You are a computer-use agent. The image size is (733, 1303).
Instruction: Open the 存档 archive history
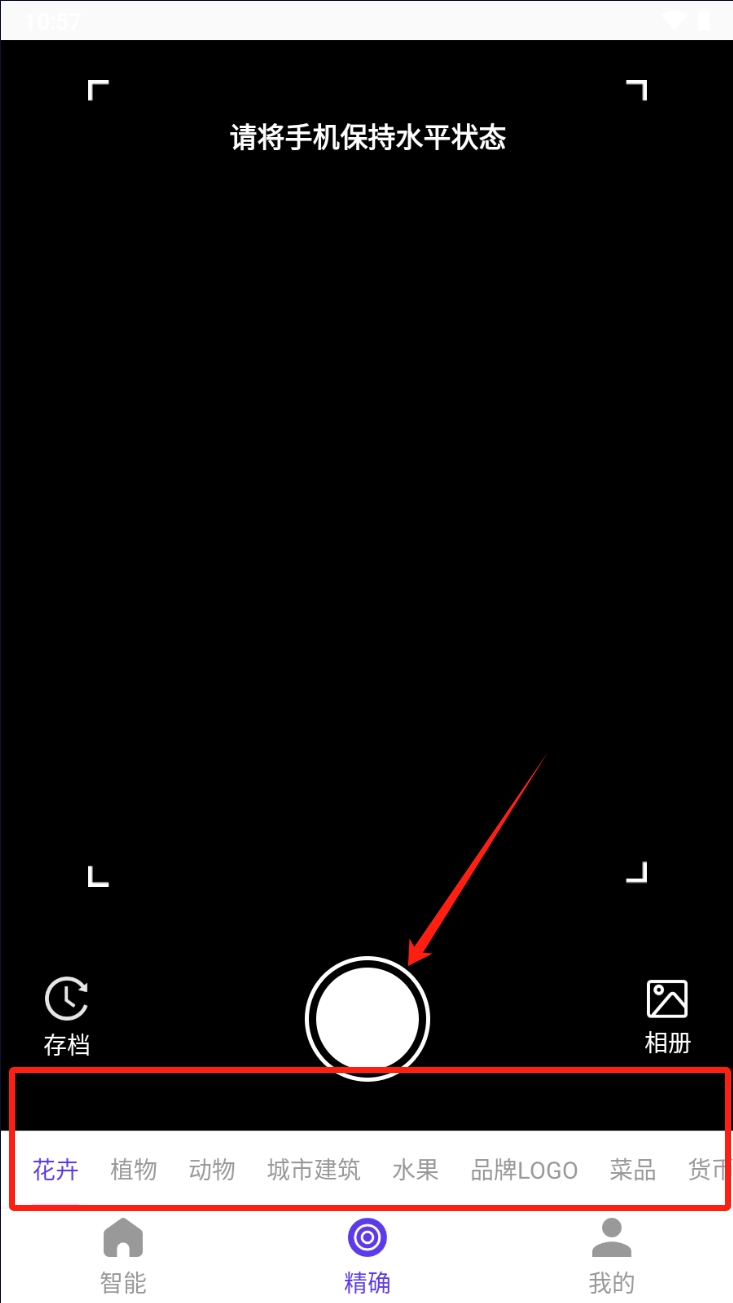[67, 1015]
